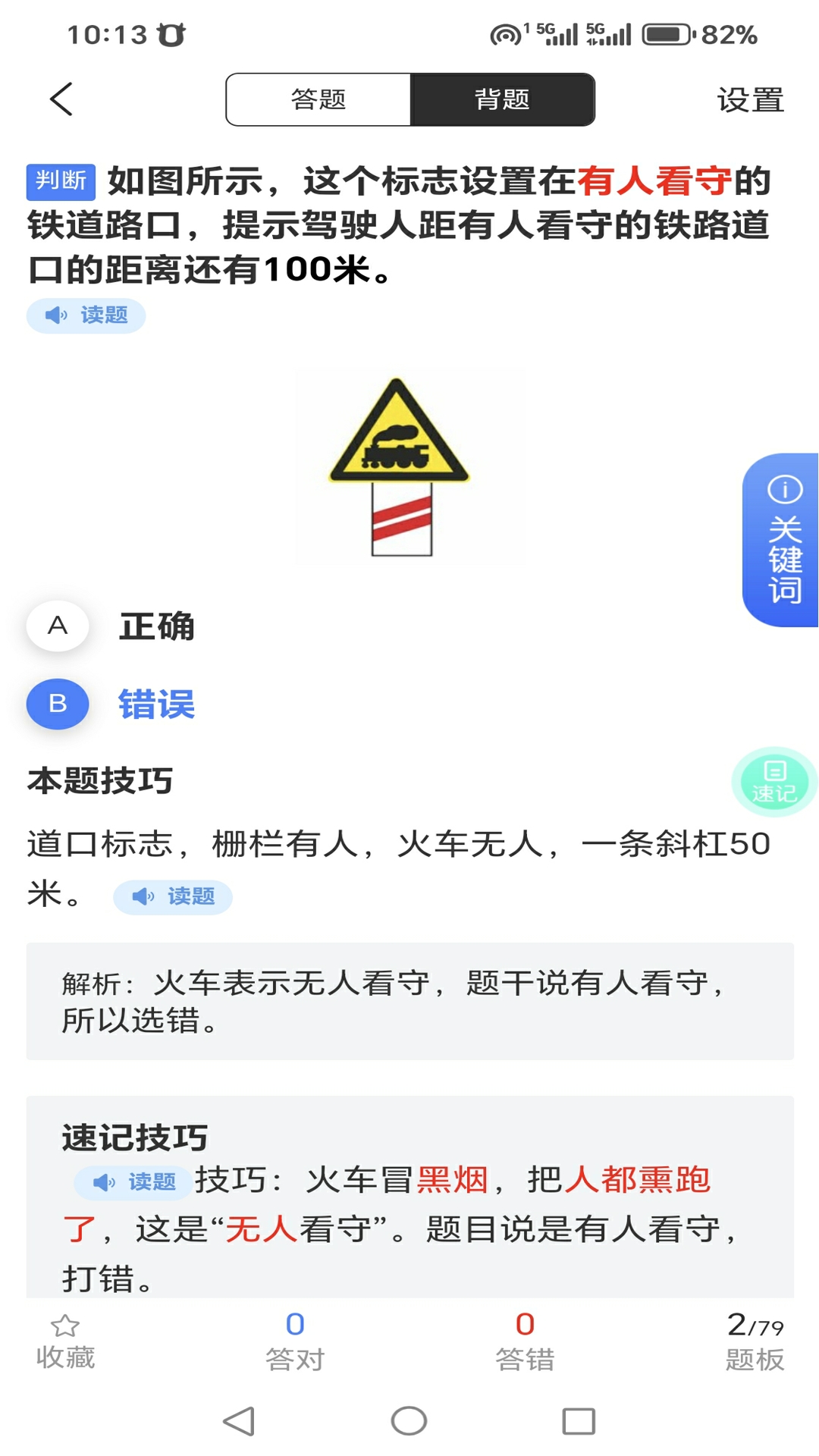Check the 答错 wrong answer count
The image size is (819, 1456).
pos(525,1342)
